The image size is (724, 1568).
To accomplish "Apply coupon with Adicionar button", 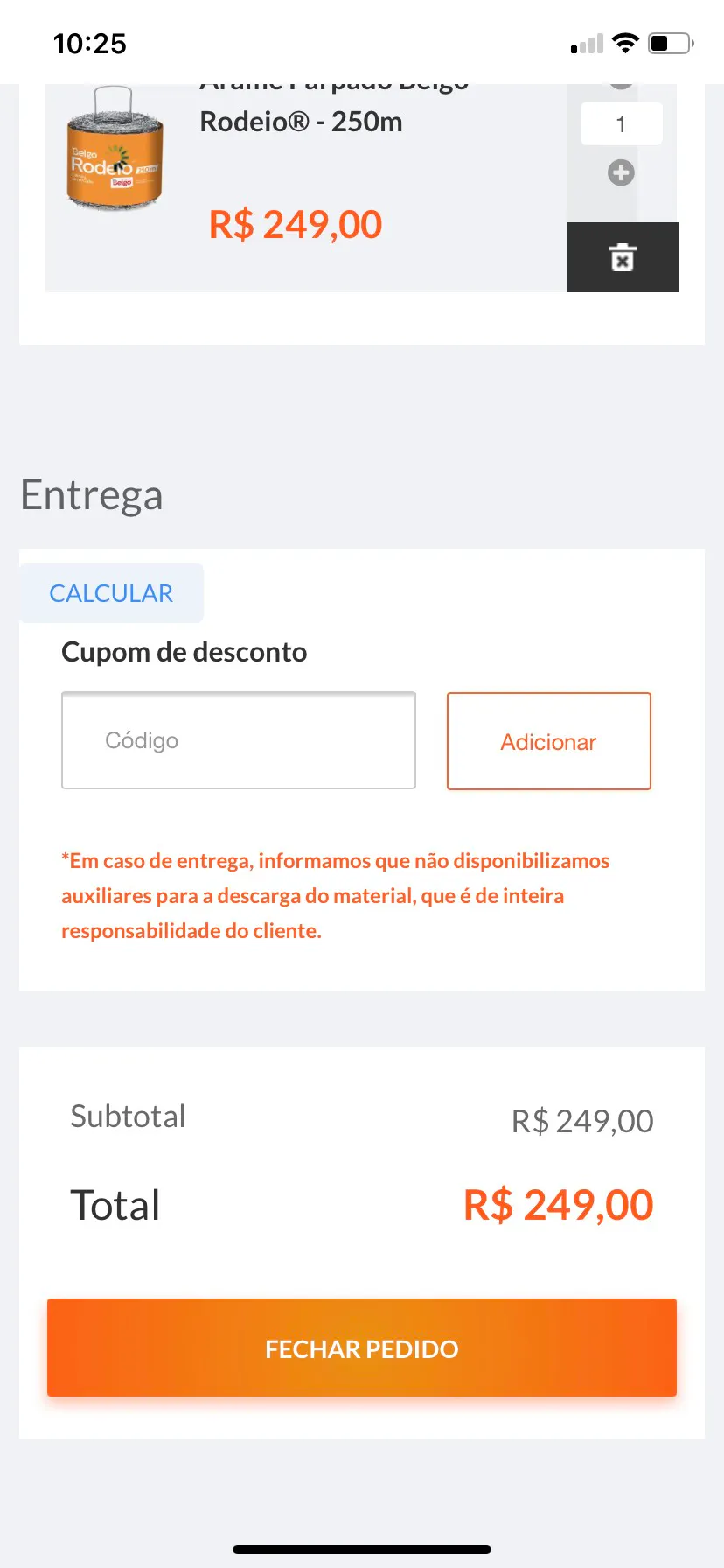I will 548,741.
